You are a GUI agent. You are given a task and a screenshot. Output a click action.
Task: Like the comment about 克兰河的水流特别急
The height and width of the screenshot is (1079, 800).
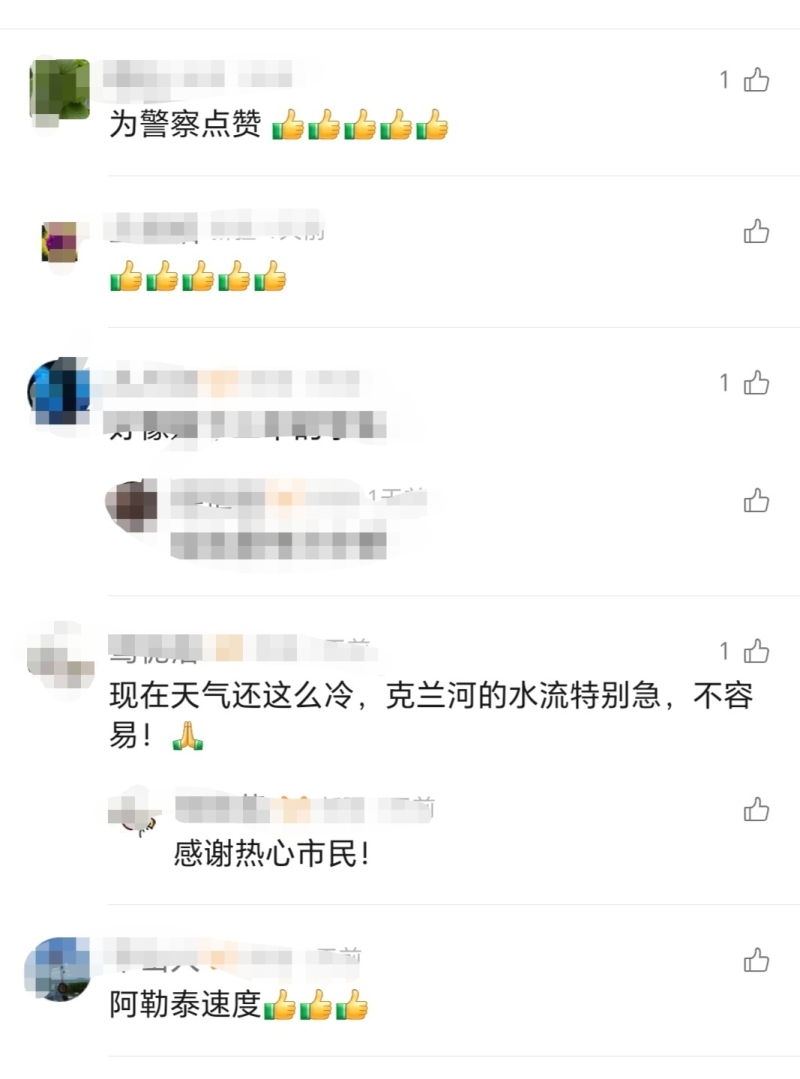756,652
